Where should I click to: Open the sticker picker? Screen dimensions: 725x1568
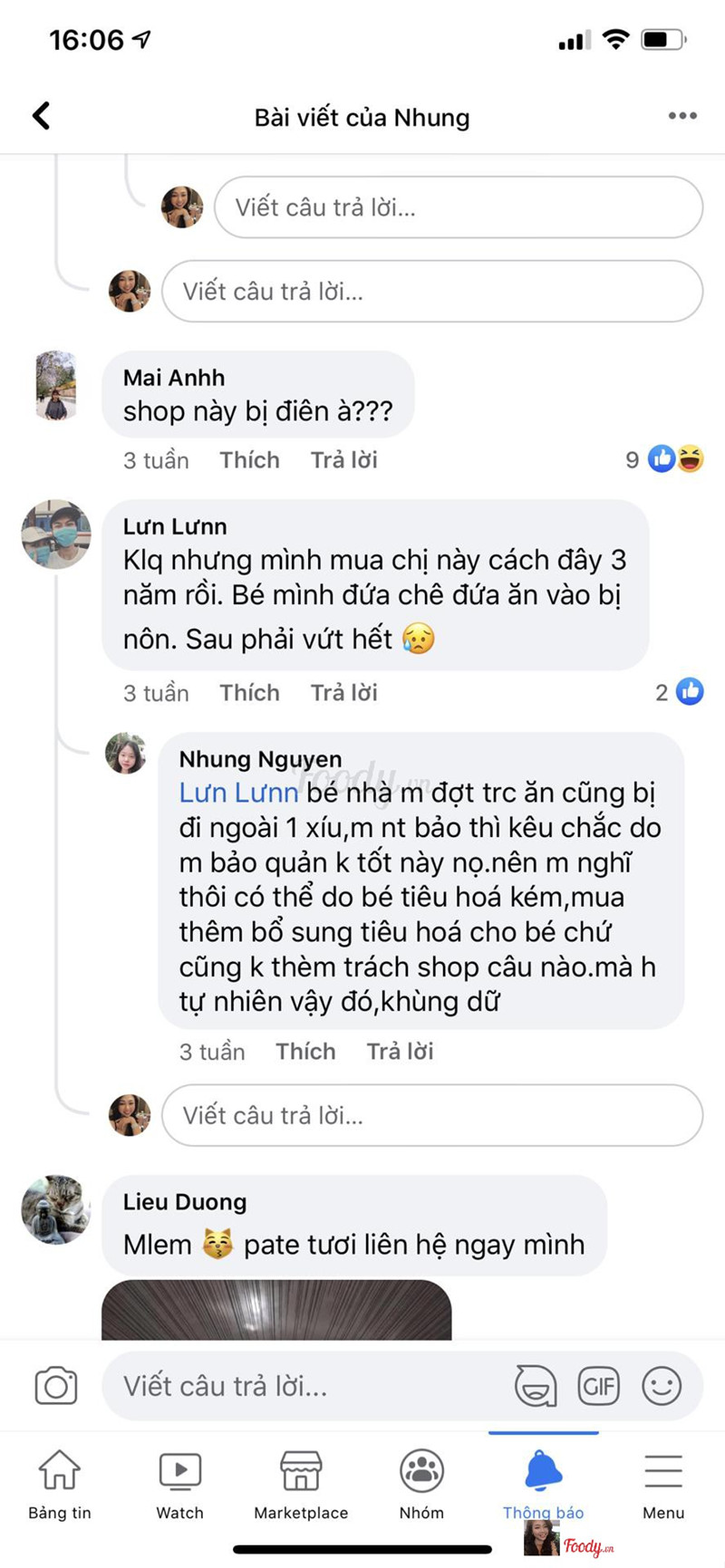536,1386
